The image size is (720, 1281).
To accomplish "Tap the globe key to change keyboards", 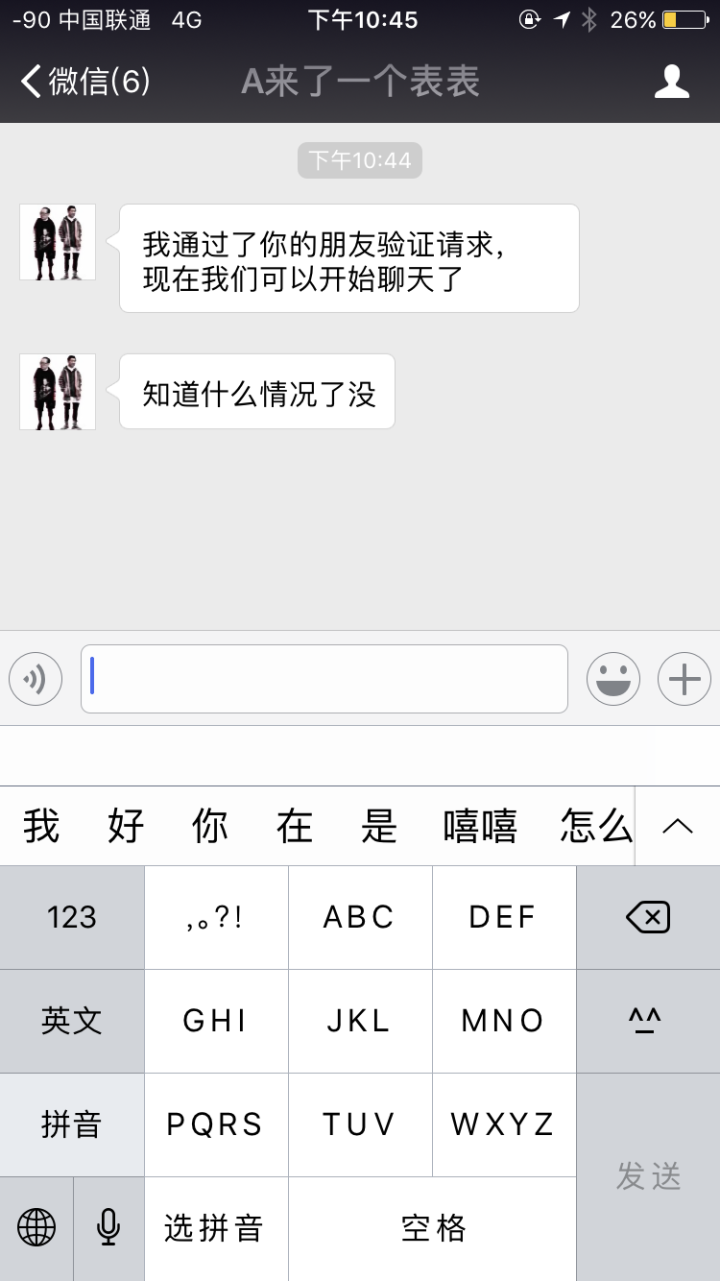I will 37,1227.
